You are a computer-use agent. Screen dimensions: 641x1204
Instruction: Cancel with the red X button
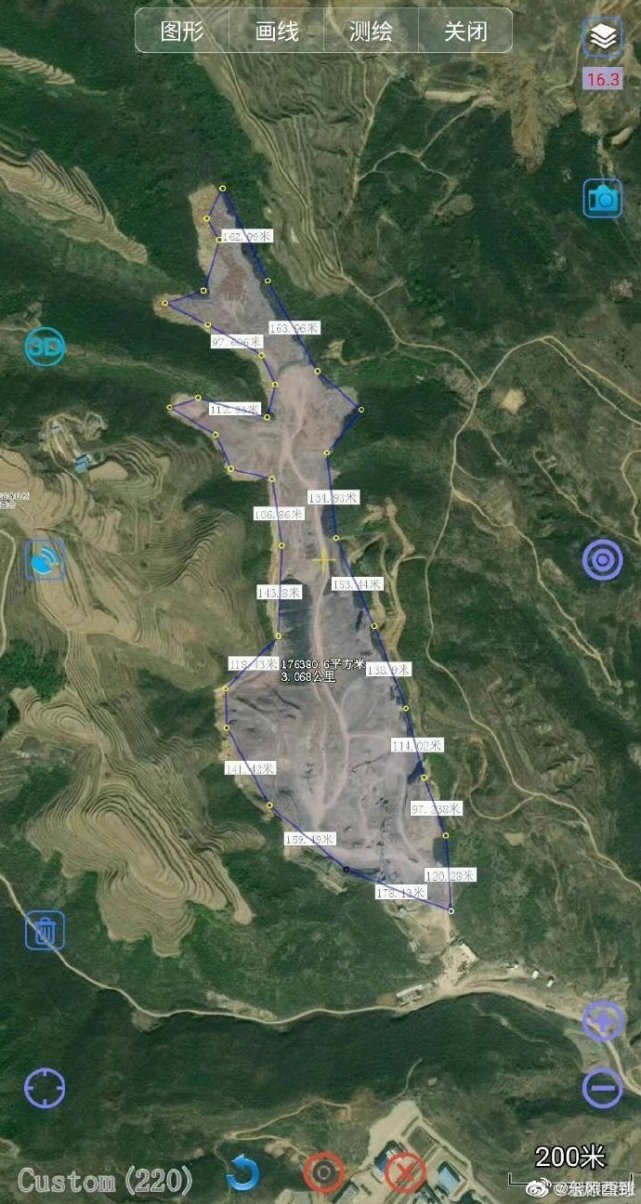point(405,1172)
